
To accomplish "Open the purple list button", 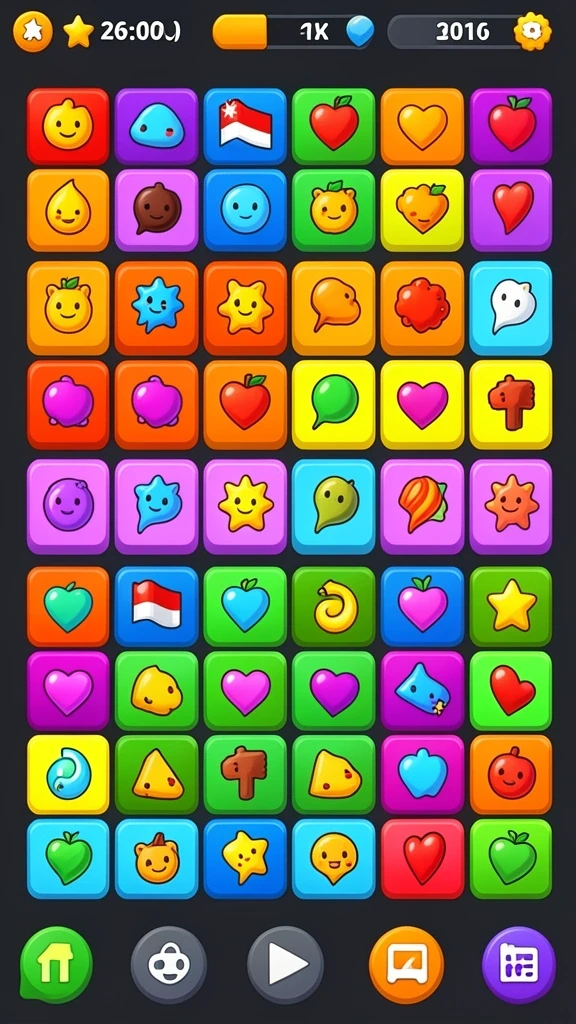I will click(x=519, y=965).
